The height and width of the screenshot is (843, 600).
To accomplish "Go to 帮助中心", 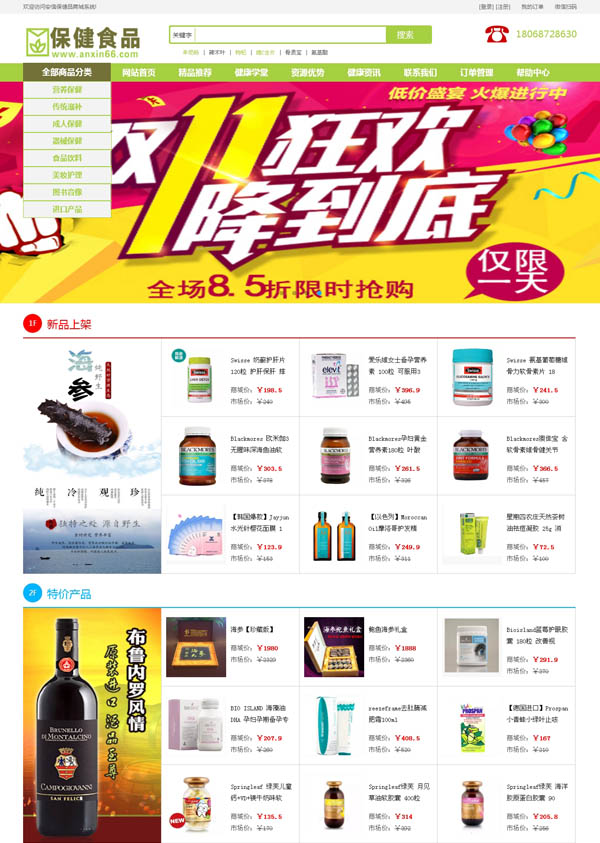I will coord(533,73).
